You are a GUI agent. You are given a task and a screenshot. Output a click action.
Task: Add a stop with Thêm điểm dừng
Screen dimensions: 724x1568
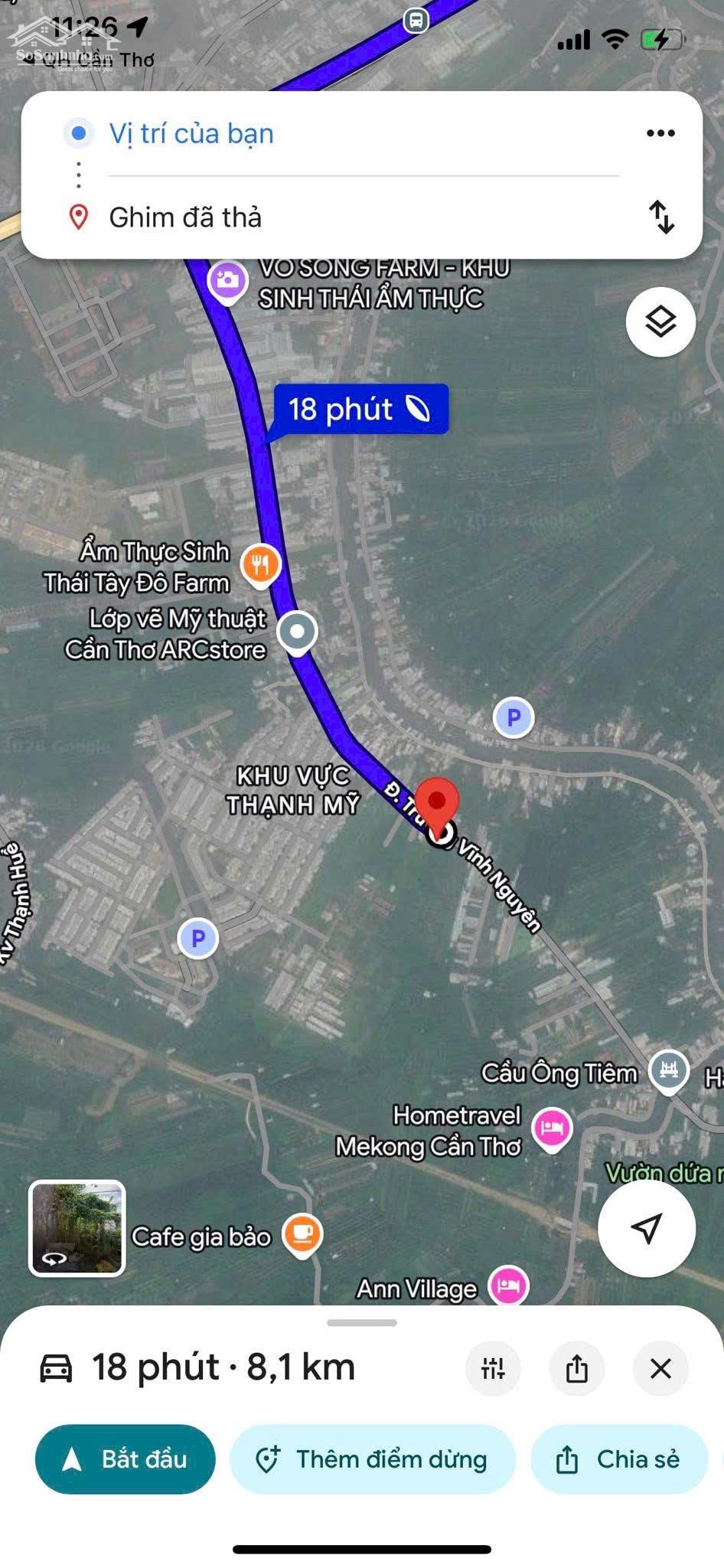pos(373,1459)
